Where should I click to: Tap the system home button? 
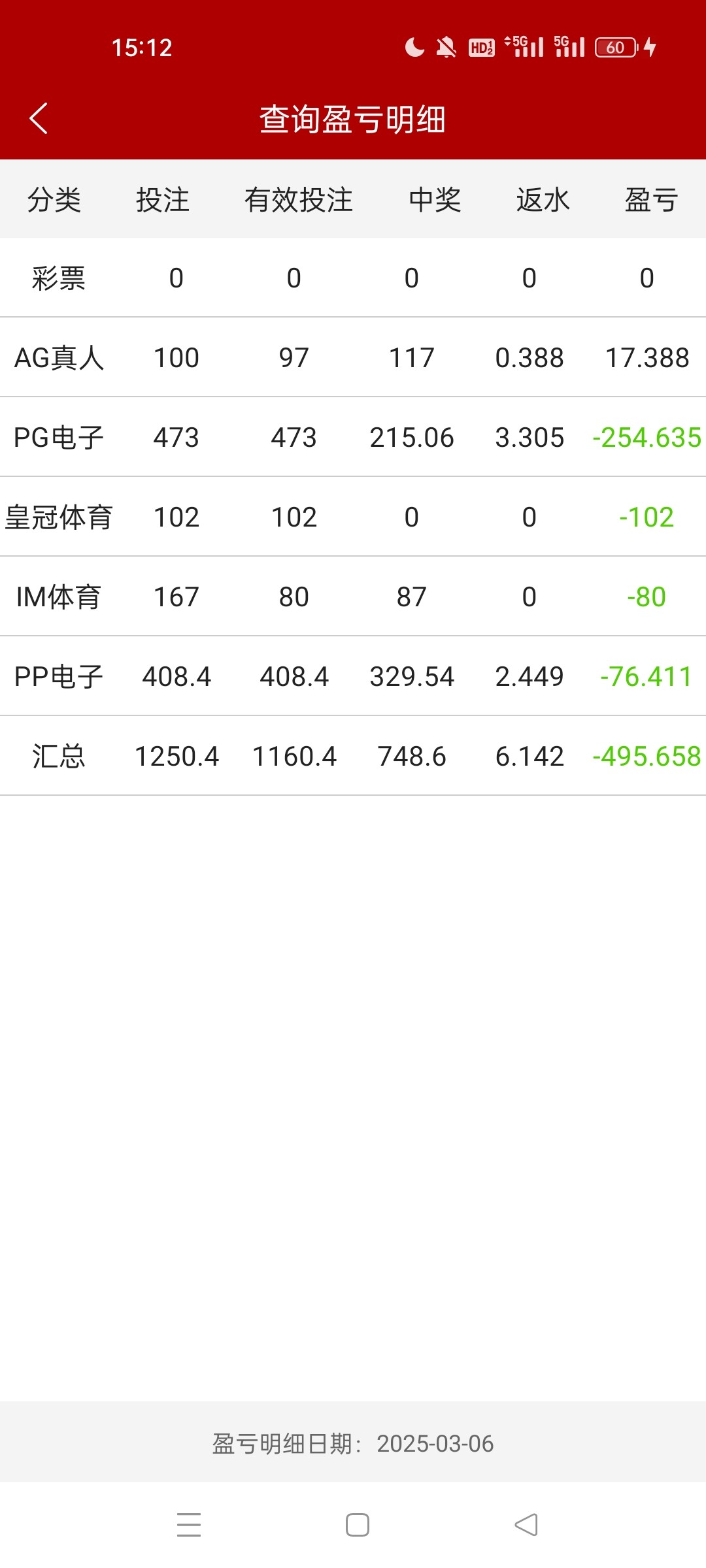(x=357, y=1525)
